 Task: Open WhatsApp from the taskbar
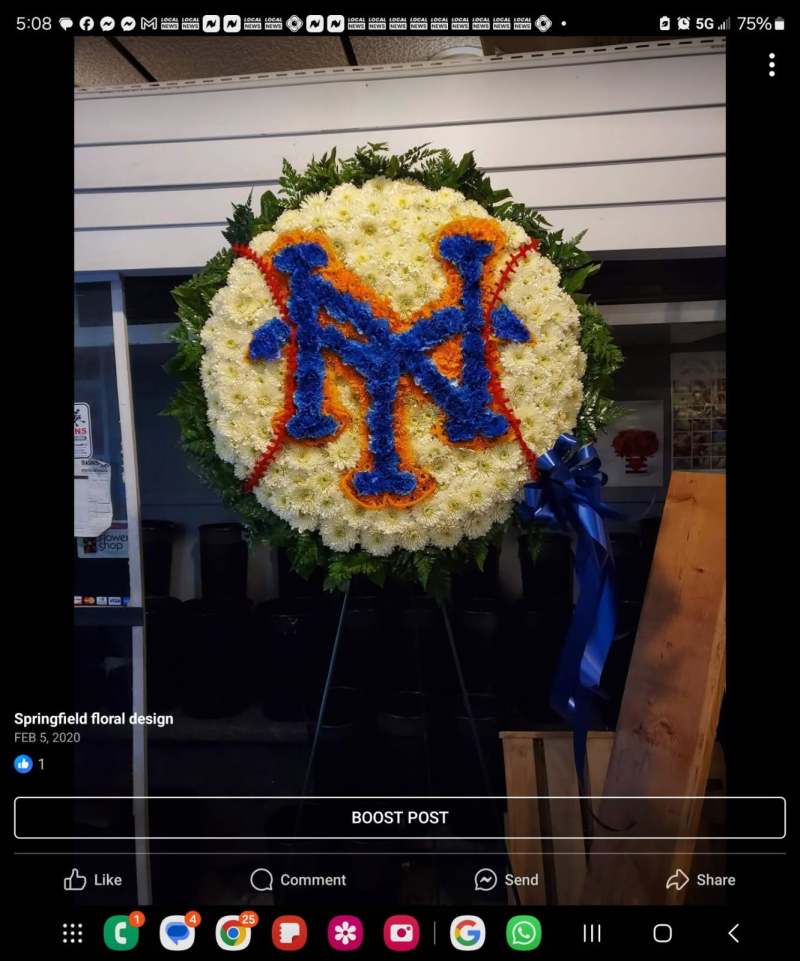point(523,933)
